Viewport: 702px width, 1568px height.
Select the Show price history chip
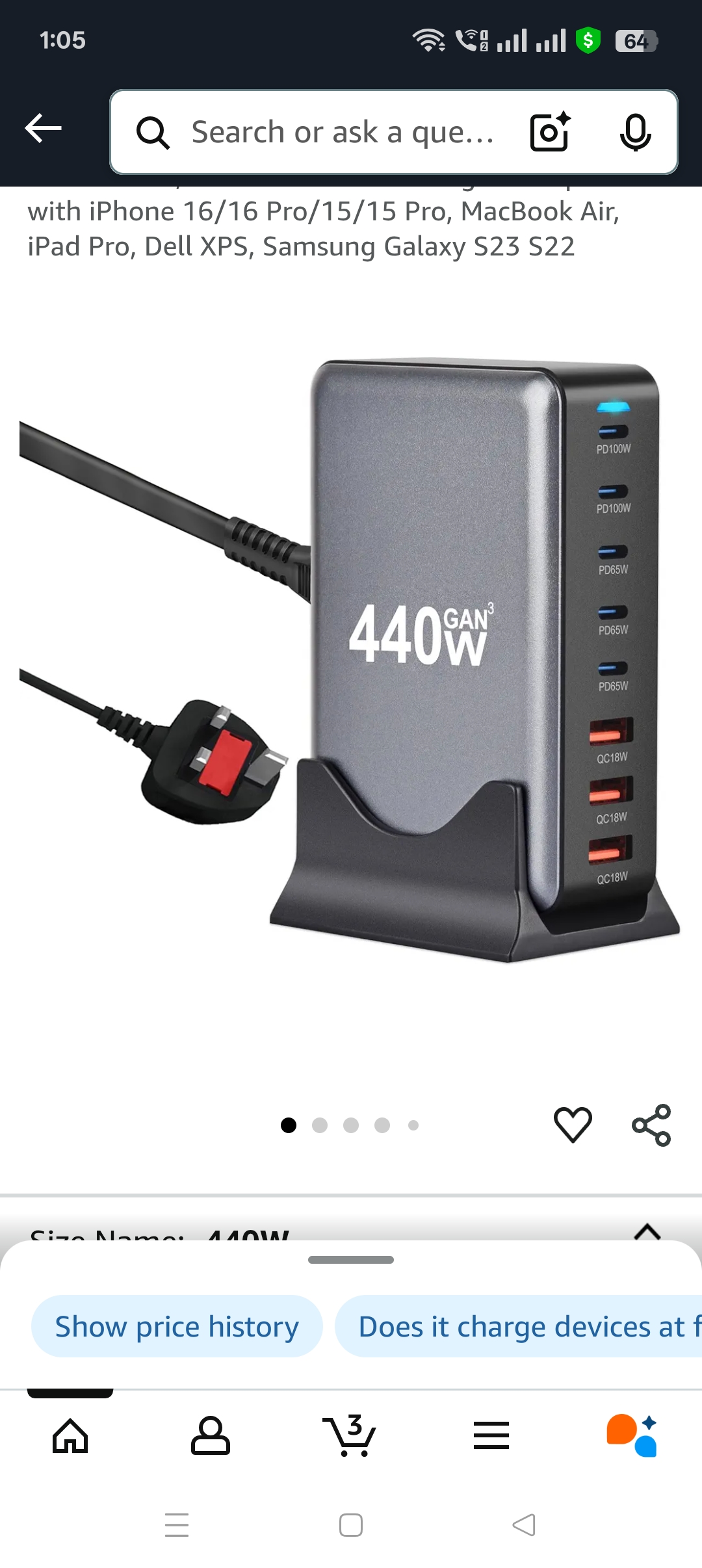click(177, 1326)
